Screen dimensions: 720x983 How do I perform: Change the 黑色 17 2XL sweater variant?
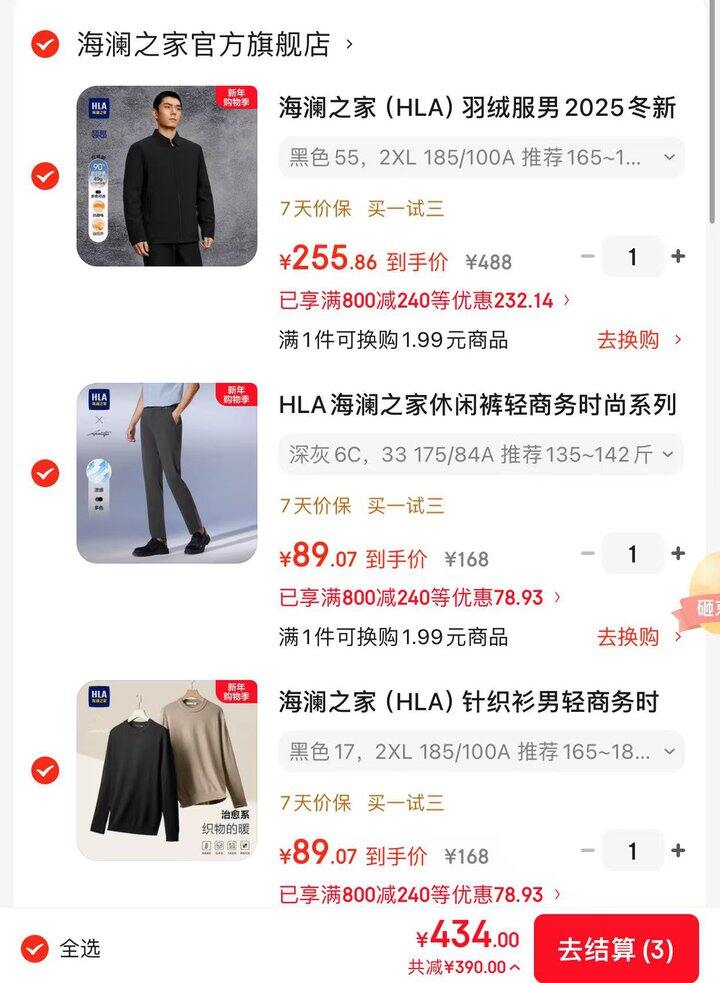point(481,751)
